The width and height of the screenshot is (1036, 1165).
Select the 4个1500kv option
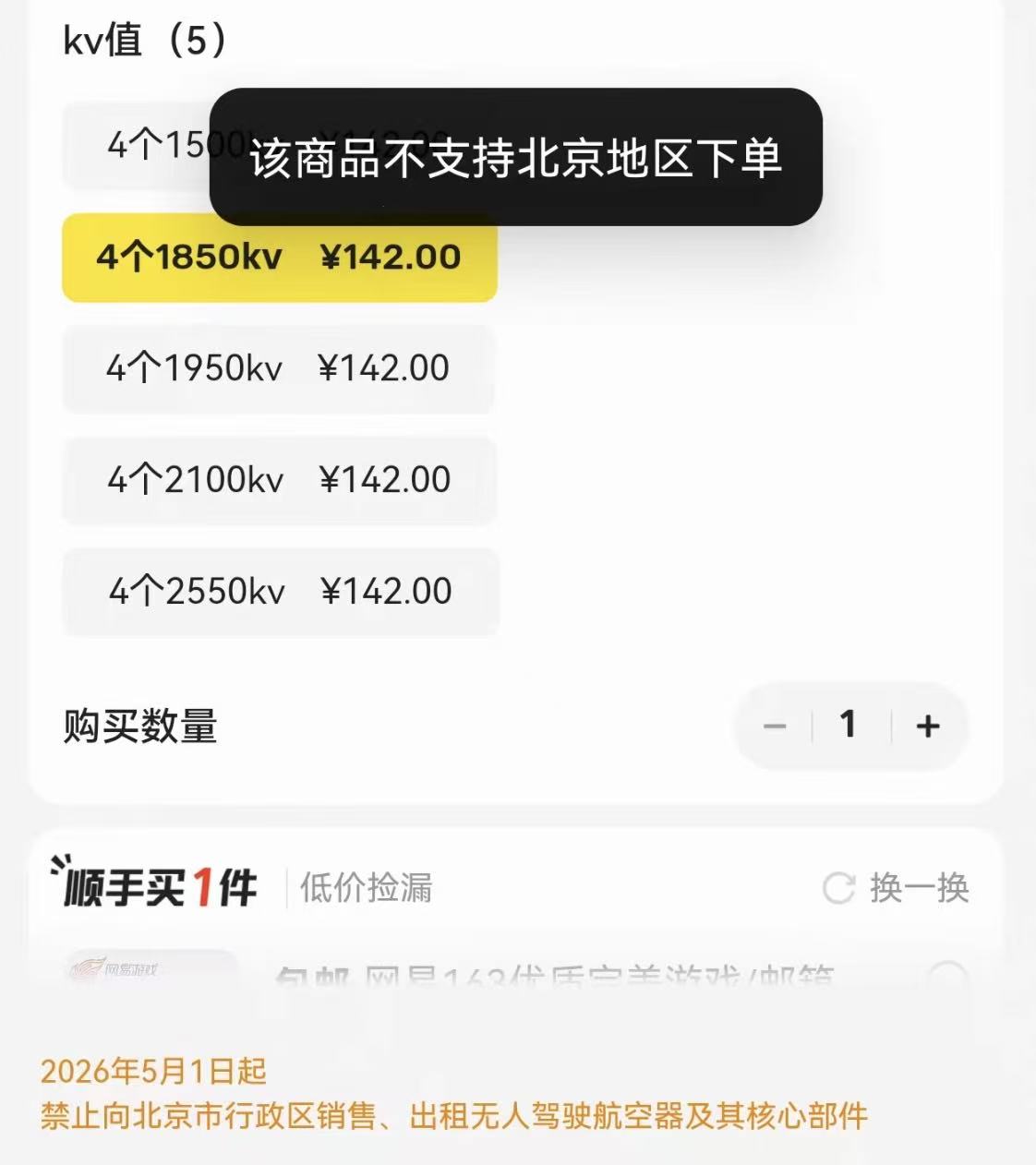coord(135,146)
